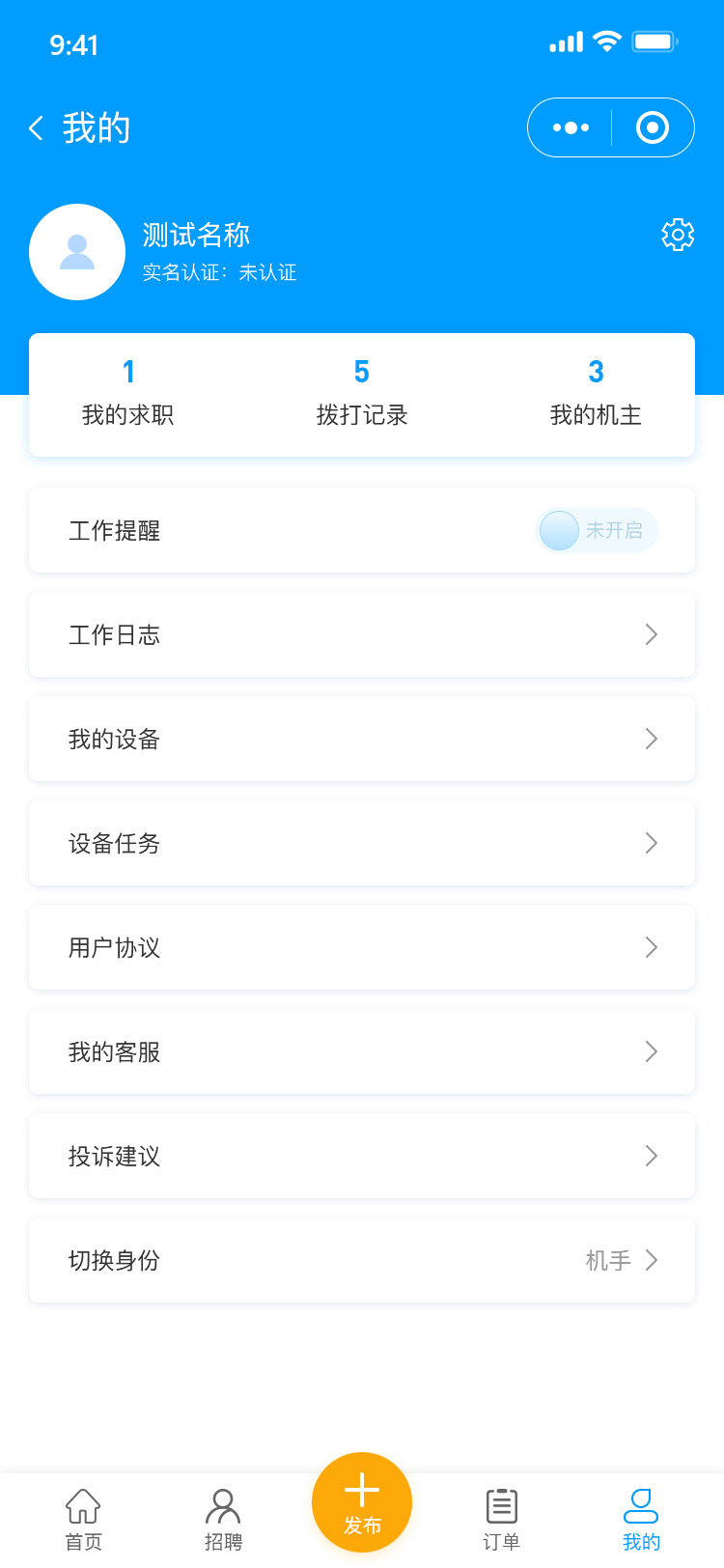Tap the profile avatar
724x1568 pixels.
tap(77, 252)
